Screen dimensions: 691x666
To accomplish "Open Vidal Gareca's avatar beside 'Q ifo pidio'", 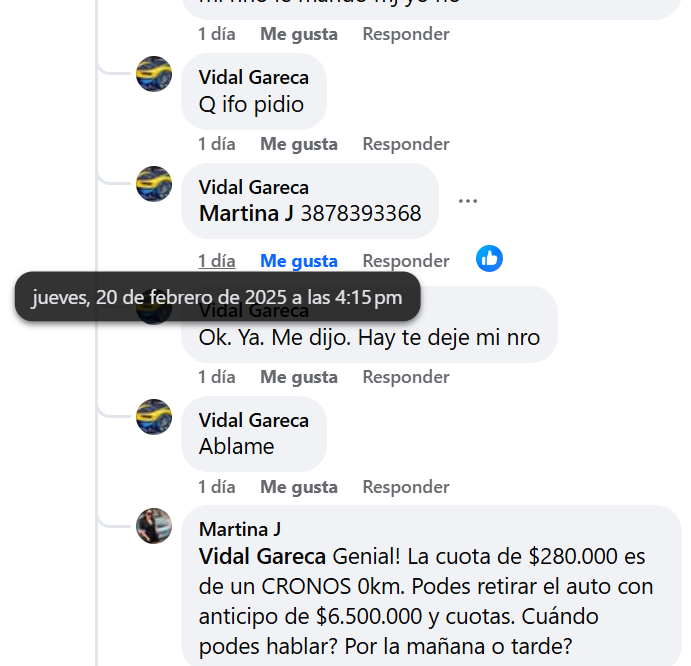I will [x=154, y=74].
